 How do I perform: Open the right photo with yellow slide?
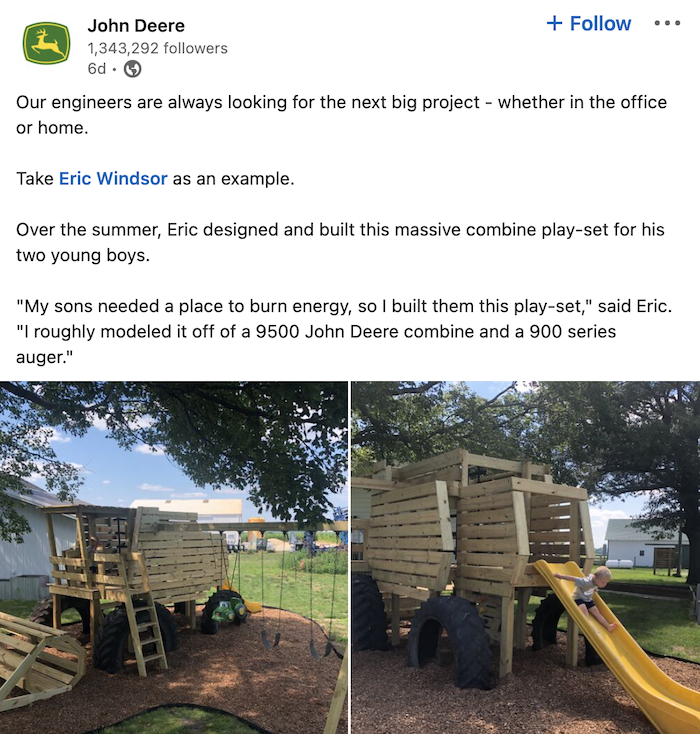(x=525, y=557)
